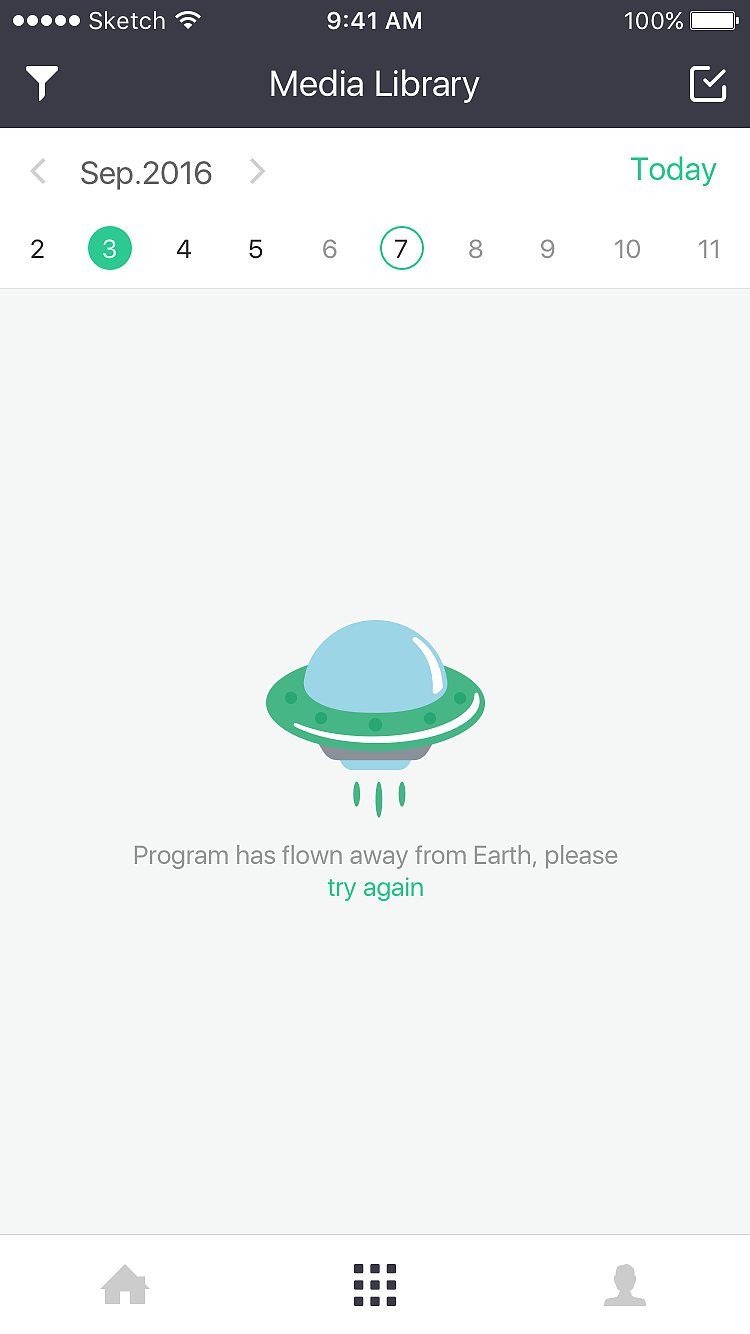Tap the try again link

(376, 888)
